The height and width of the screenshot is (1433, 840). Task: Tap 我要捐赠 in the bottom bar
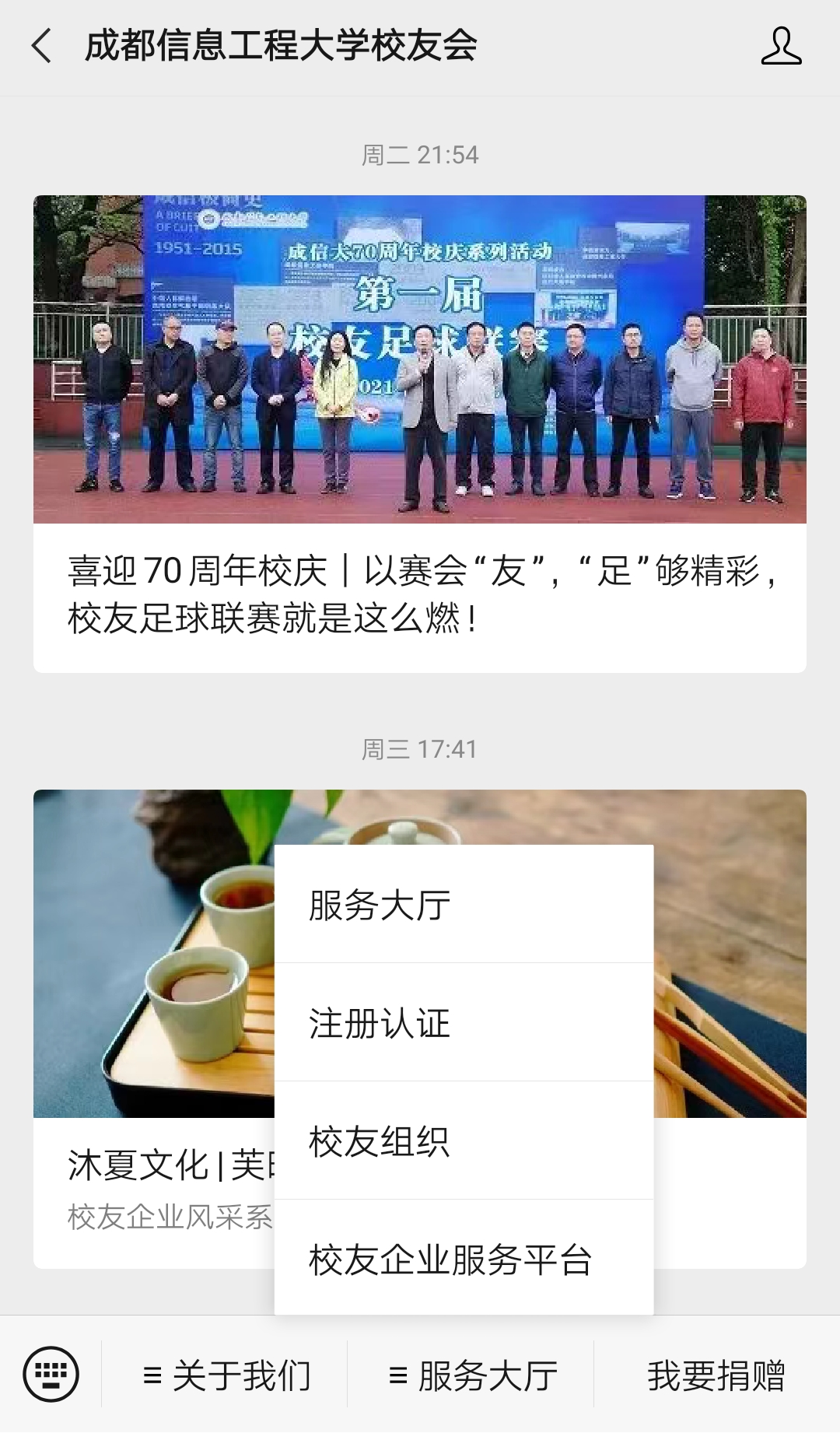[x=716, y=1375]
